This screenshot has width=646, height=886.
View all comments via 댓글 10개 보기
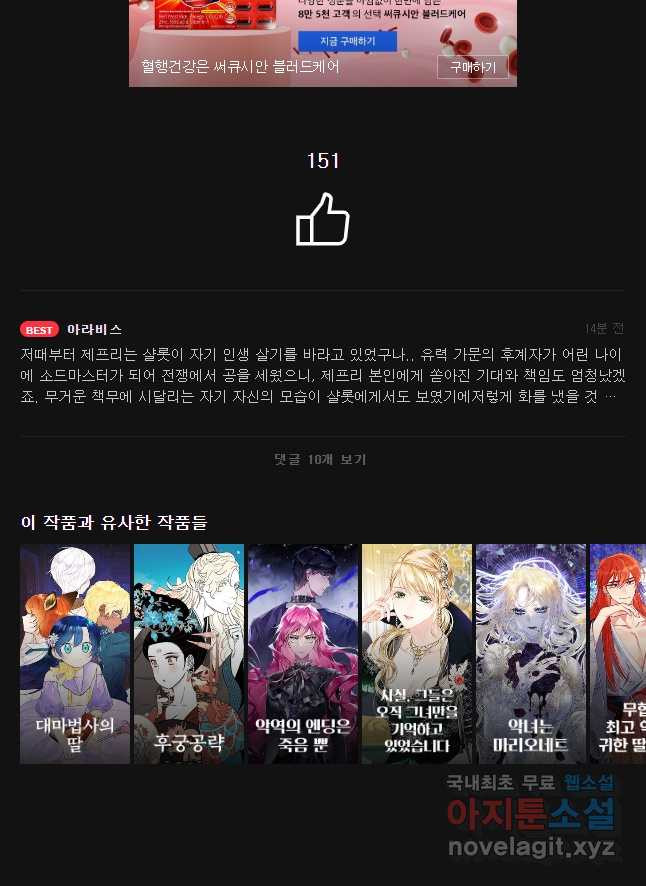pyautogui.click(x=321, y=459)
